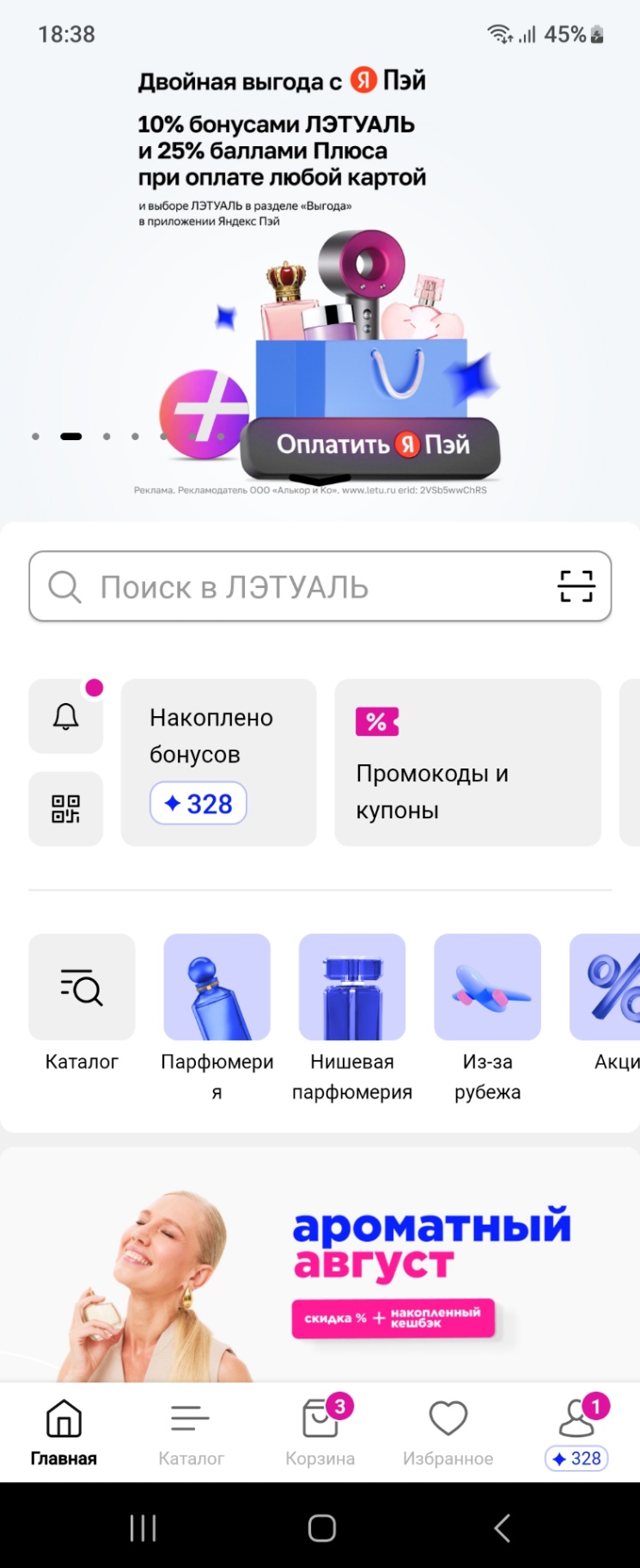Go to the Корзина tab
Viewport: 640px width, 1568px height.
[320, 1433]
